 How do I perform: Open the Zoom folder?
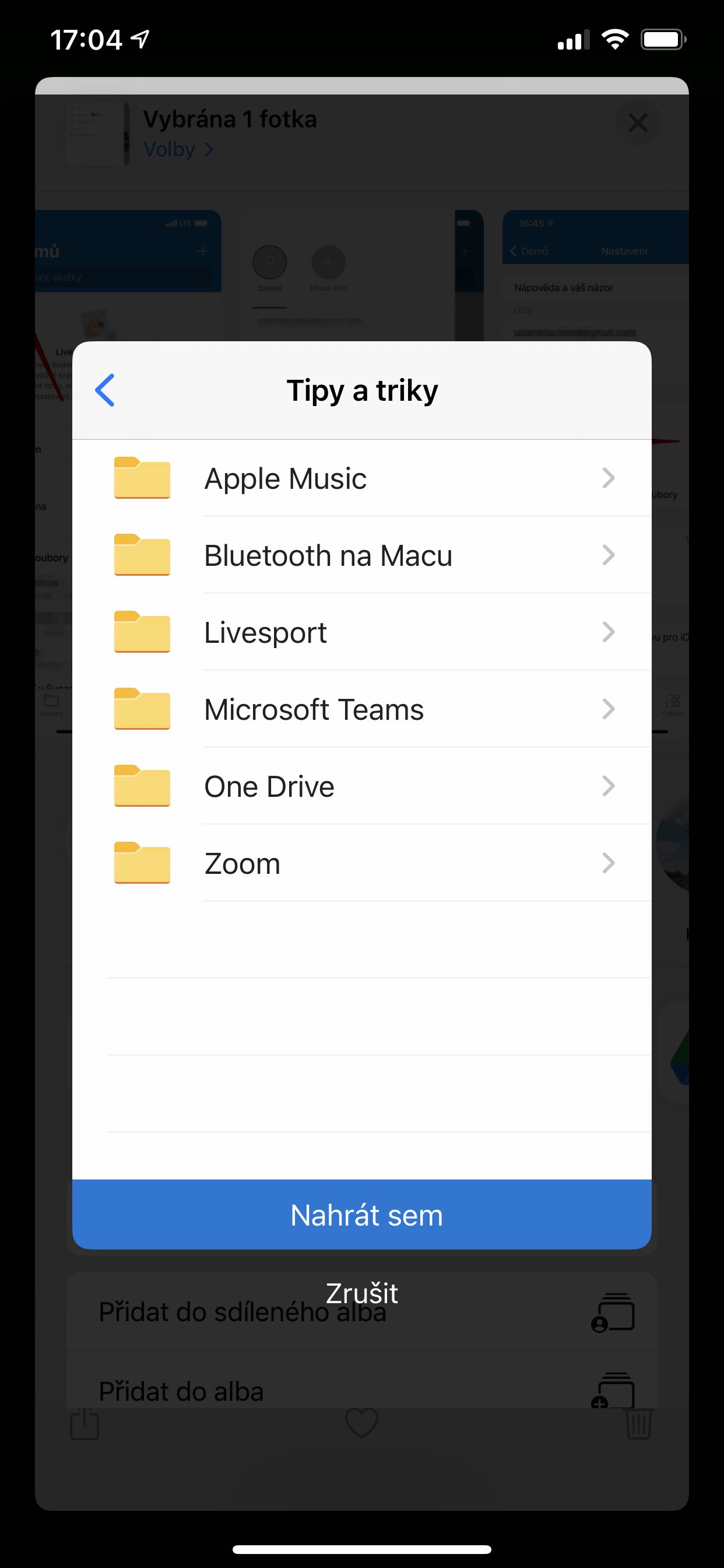pos(362,863)
